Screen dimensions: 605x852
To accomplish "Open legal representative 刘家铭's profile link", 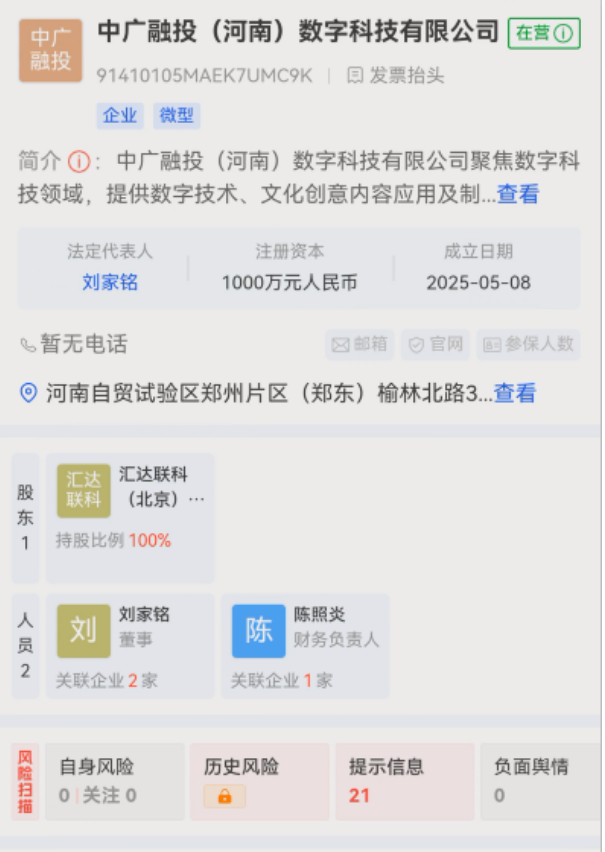I will tap(110, 282).
